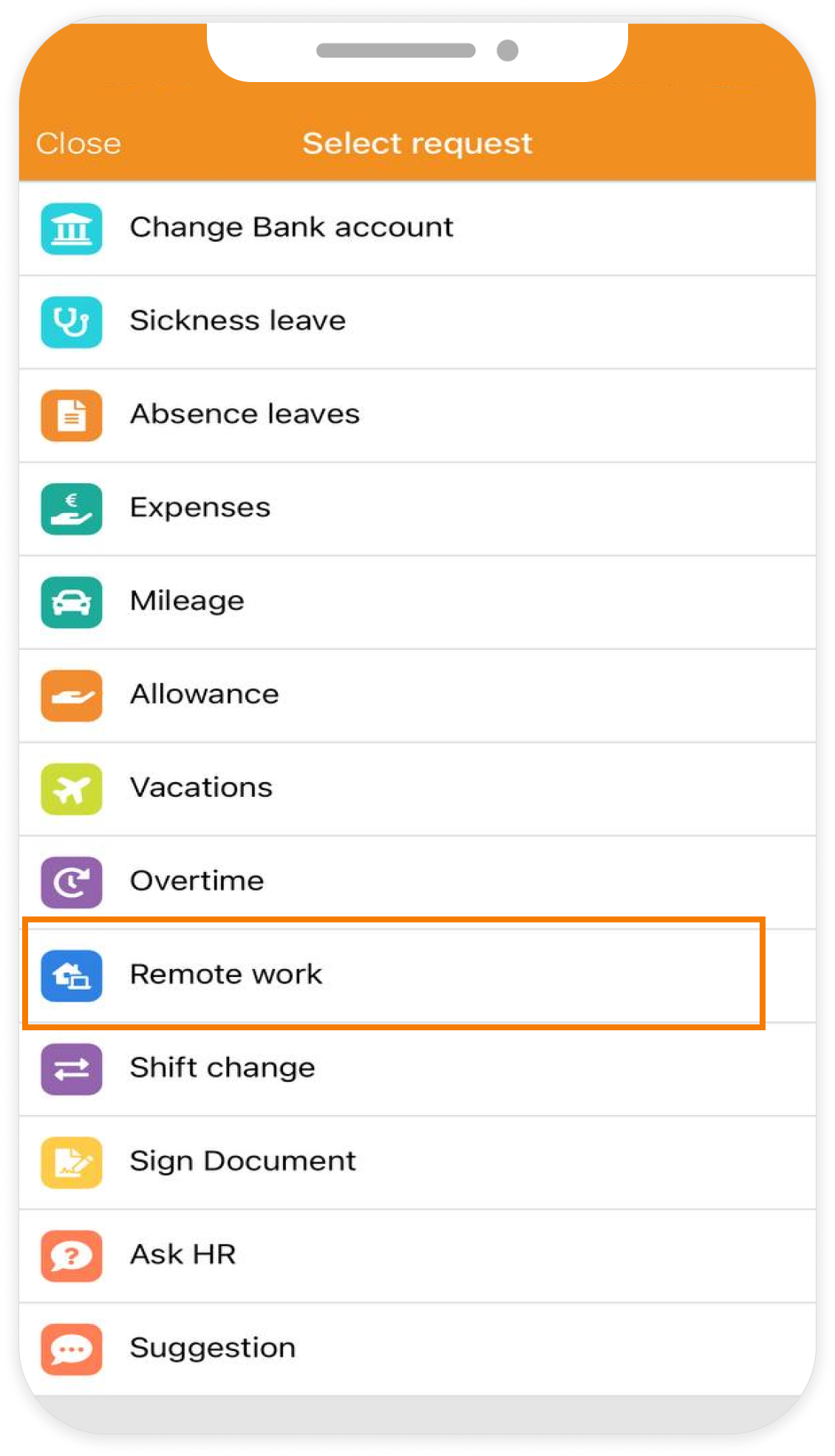Request Vacations

201,788
